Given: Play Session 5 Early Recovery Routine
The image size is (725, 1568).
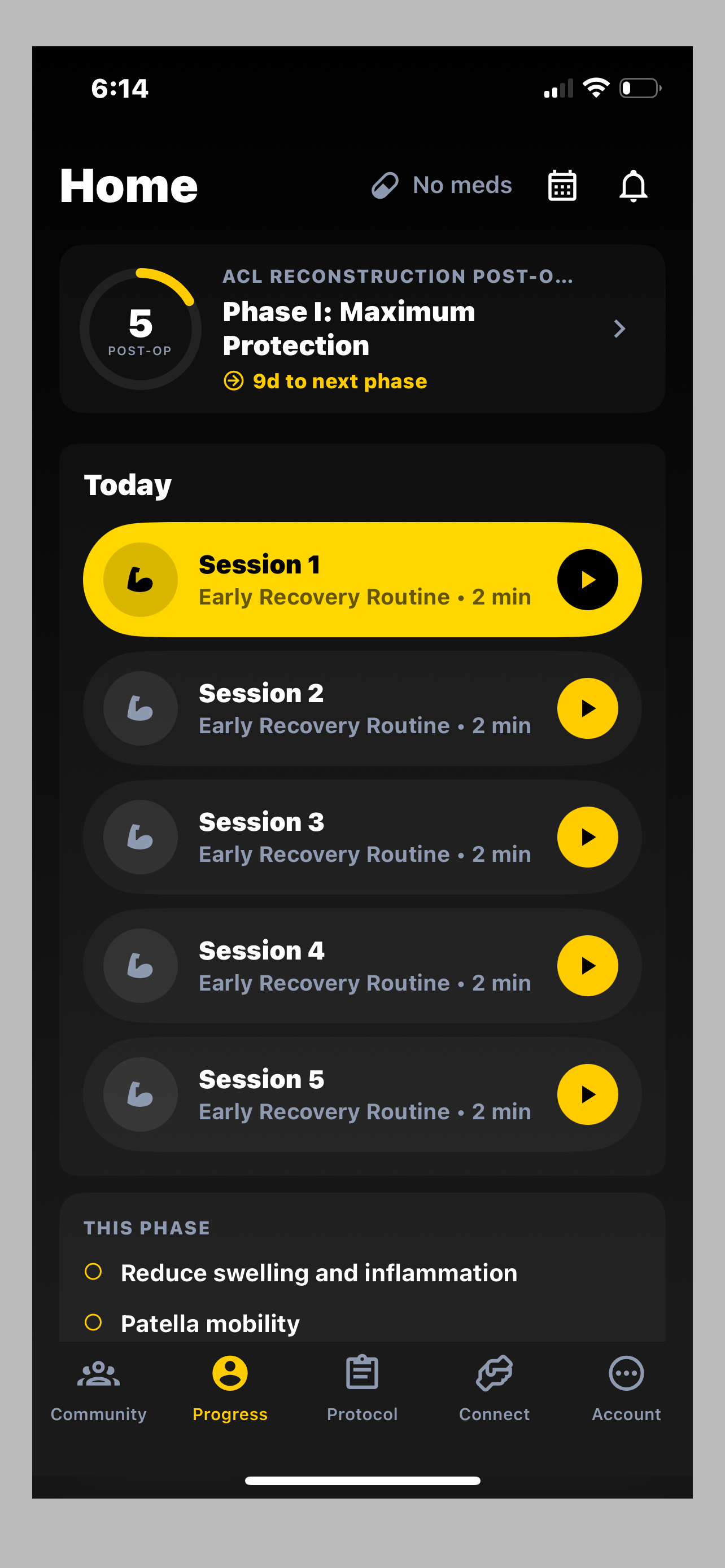Looking at the screenshot, I should [587, 1094].
